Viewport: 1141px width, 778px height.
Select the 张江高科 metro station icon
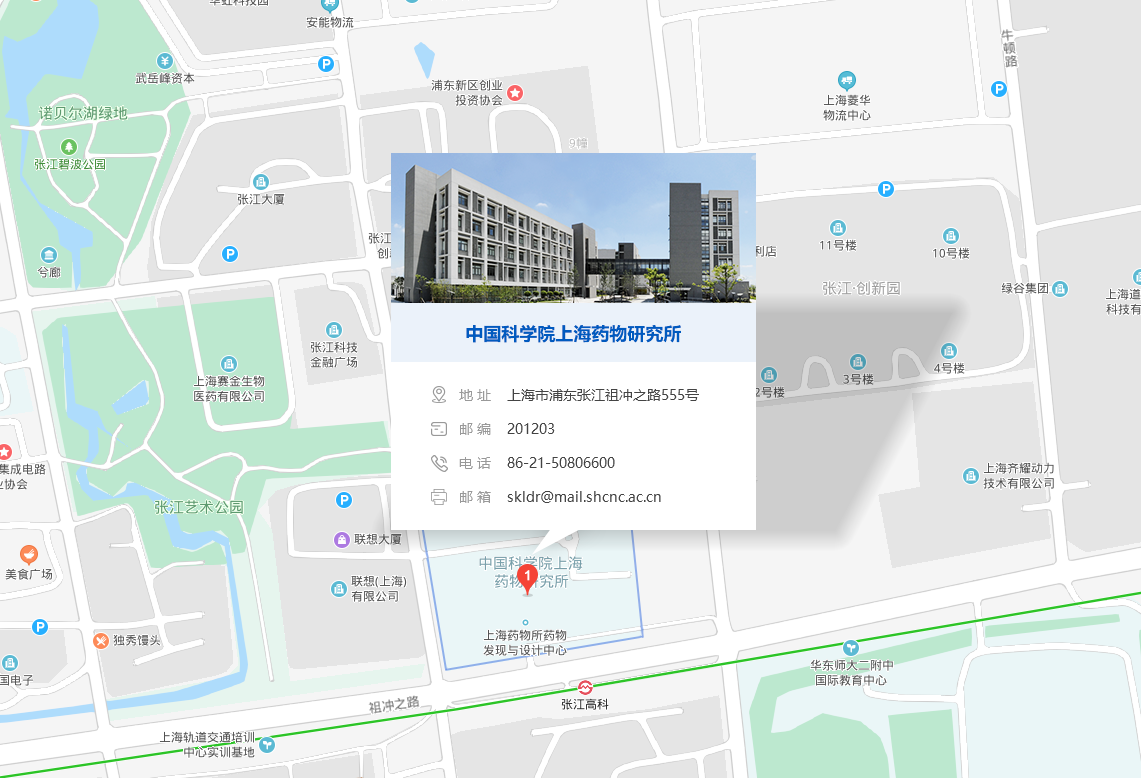(585, 688)
